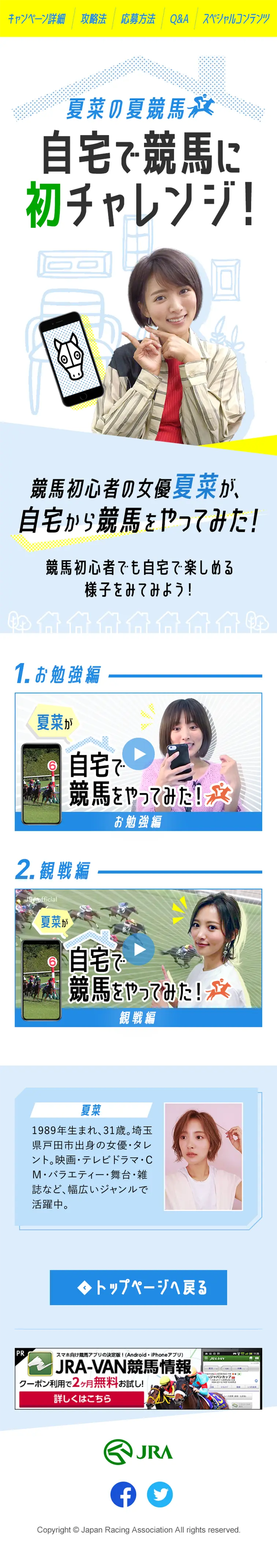Tap the トップページへ戻る button
The width and height of the screenshot is (277, 1568).
pos(138,1287)
